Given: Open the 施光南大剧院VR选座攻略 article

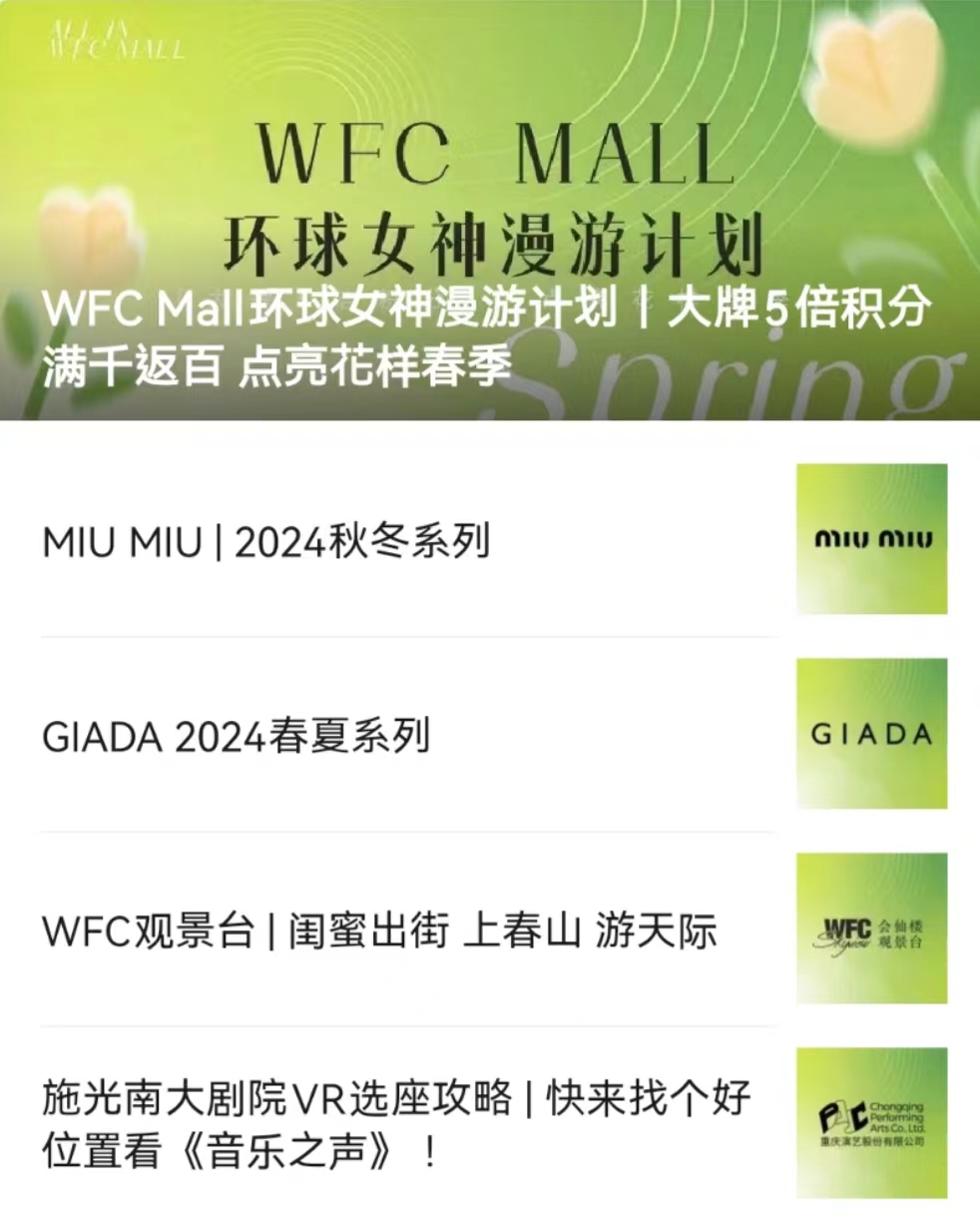Looking at the screenshot, I should coord(396,1124).
